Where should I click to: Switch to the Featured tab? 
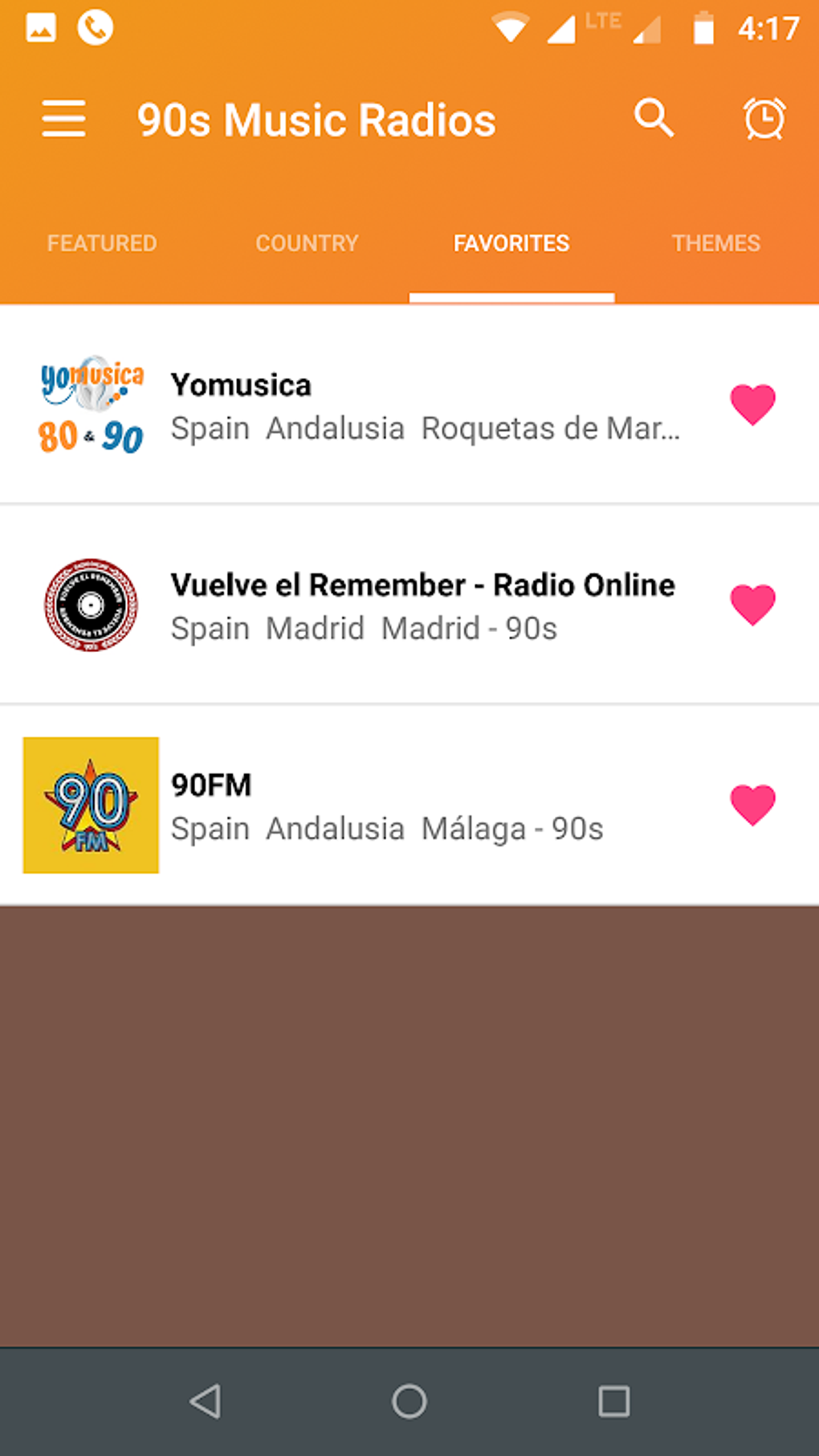coord(102,243)
